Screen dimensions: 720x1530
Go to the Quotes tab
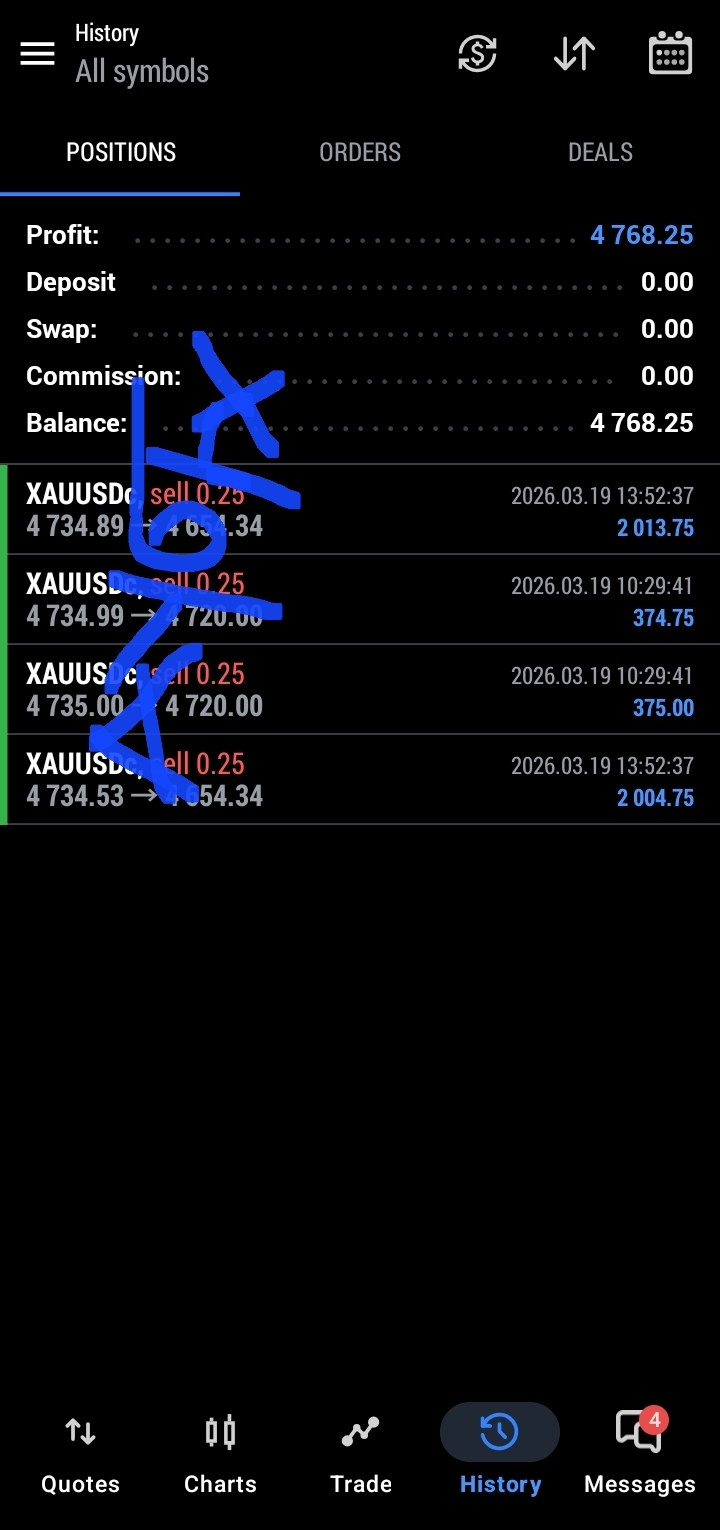point(80,1453)
